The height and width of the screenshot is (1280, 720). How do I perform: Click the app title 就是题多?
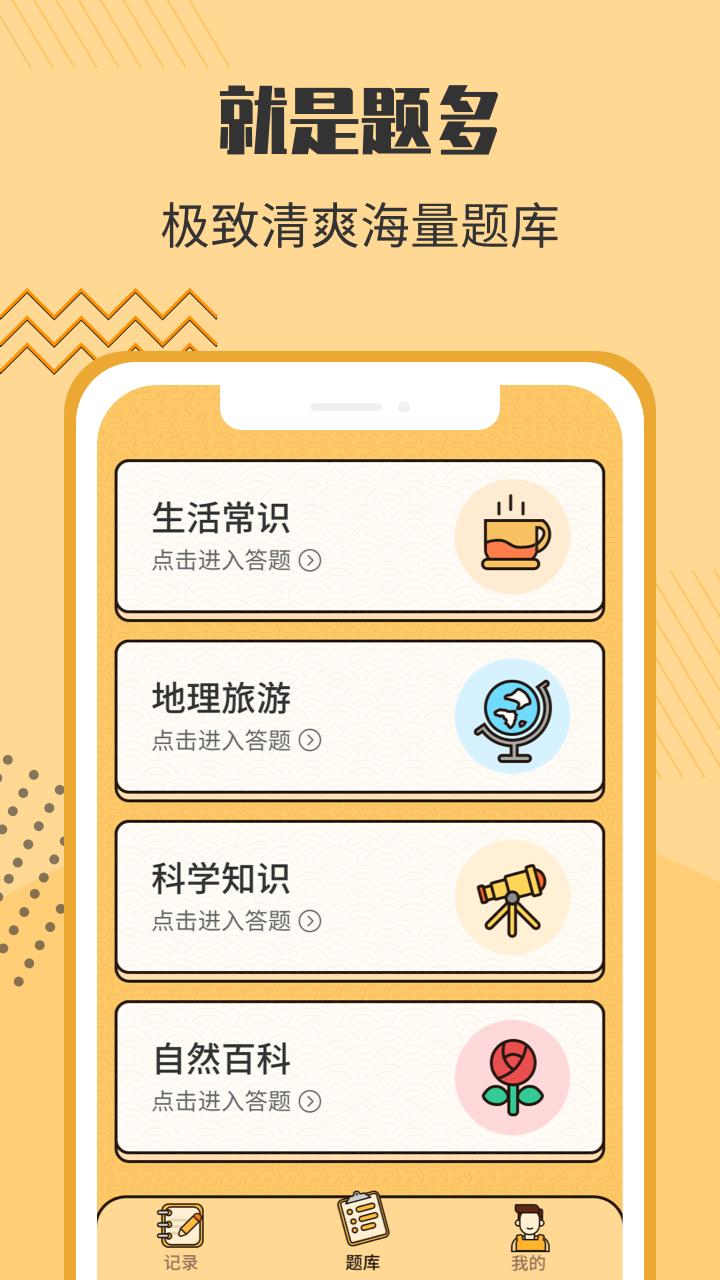pos(360,117)
